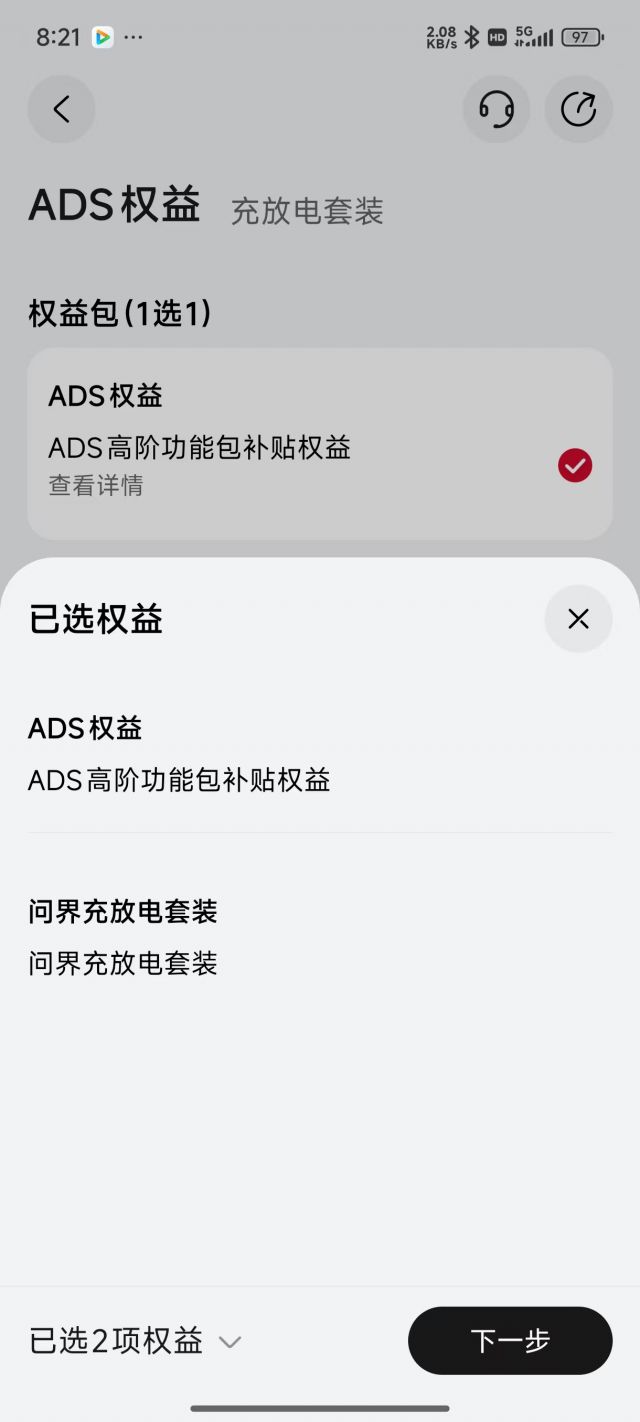Go back using the top arrow

61,109
